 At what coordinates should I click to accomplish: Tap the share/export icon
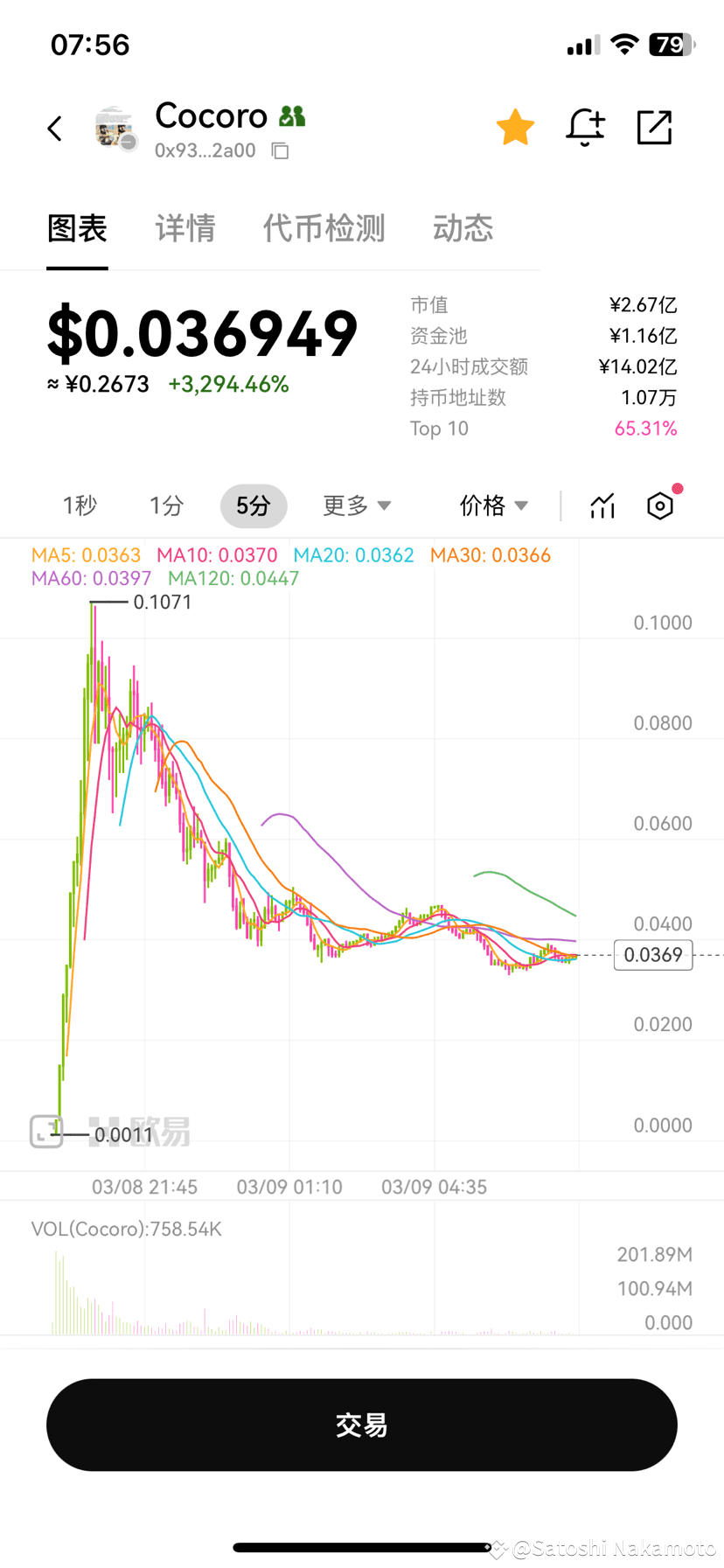654,128
